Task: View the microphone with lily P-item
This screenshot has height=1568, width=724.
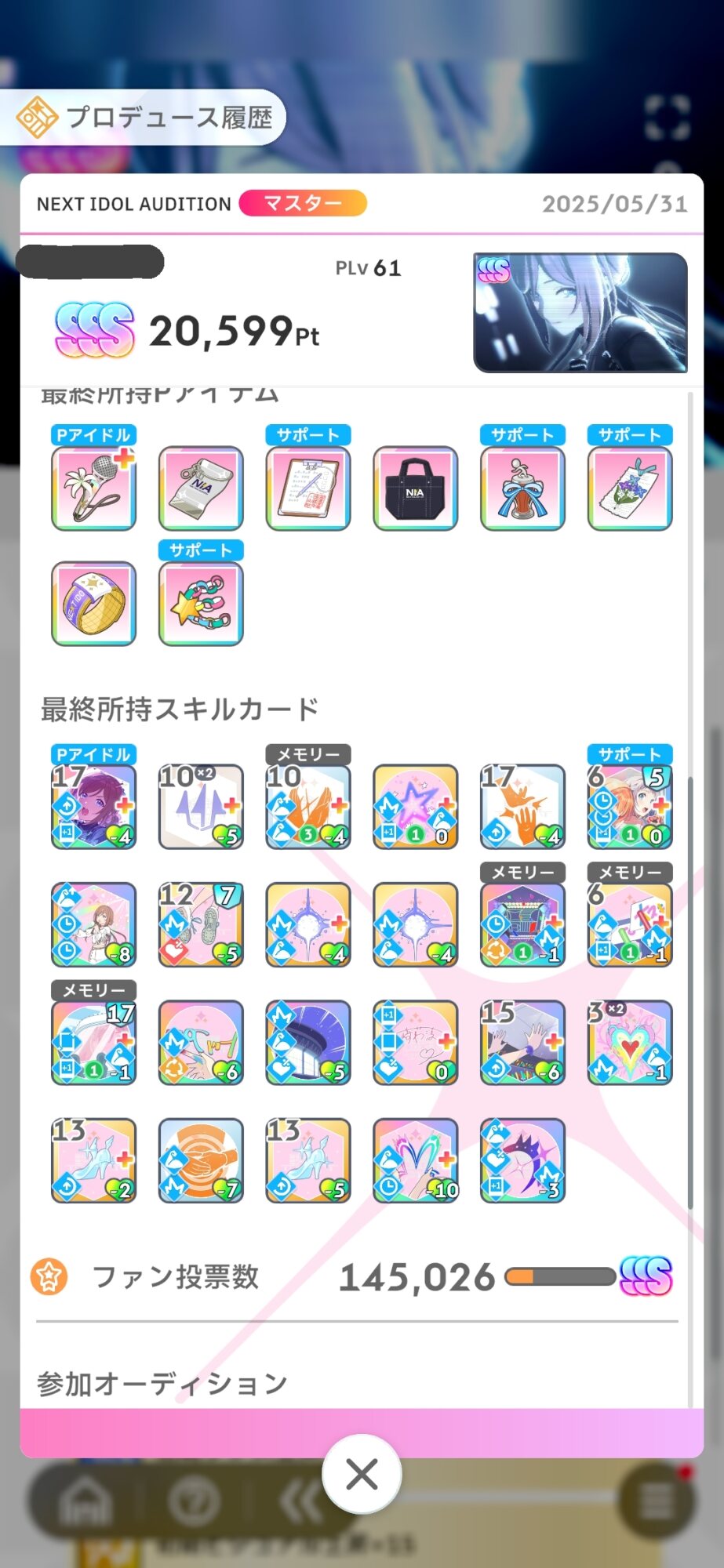Action: (x=93, y=488)
